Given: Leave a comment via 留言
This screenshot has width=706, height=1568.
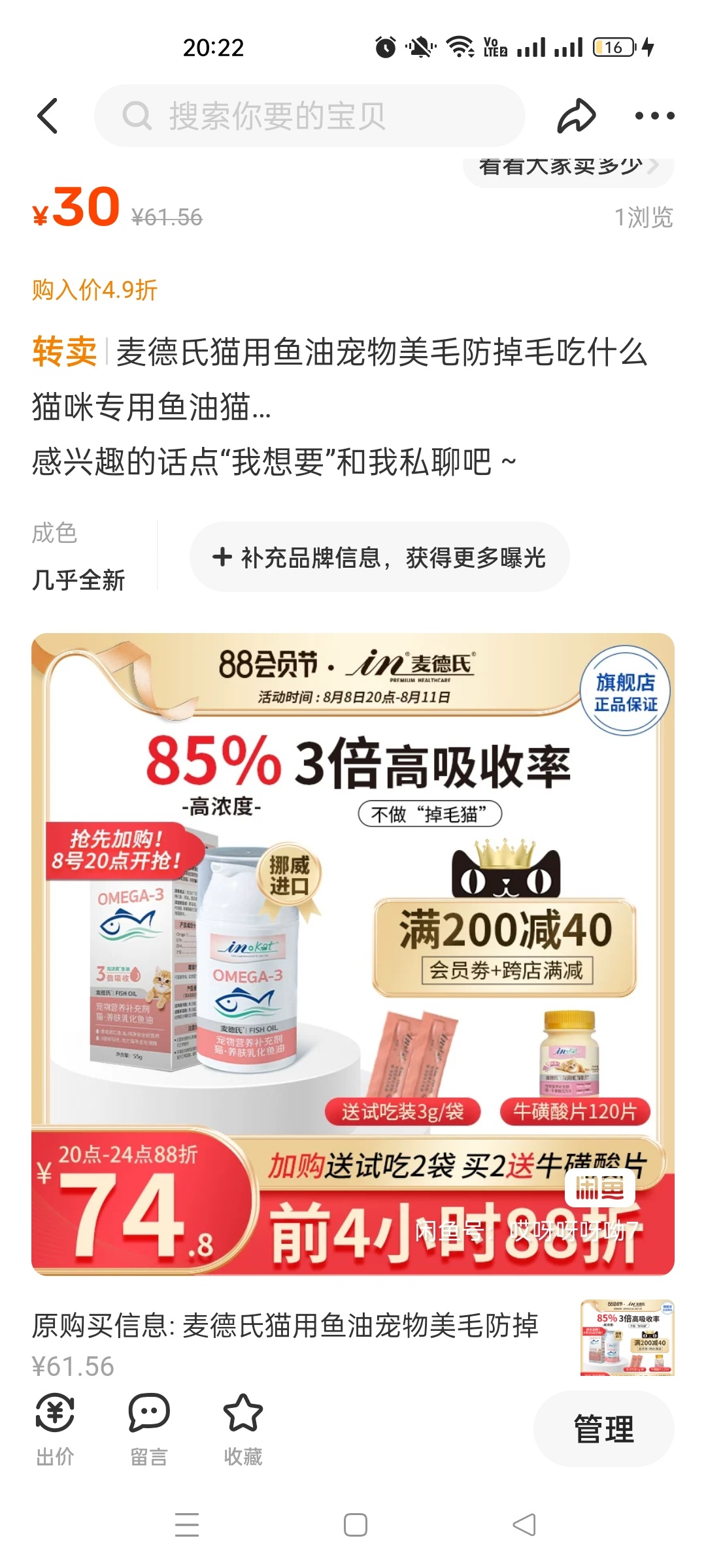Looking at the screenshot, I should click(x=149, y=1429).
